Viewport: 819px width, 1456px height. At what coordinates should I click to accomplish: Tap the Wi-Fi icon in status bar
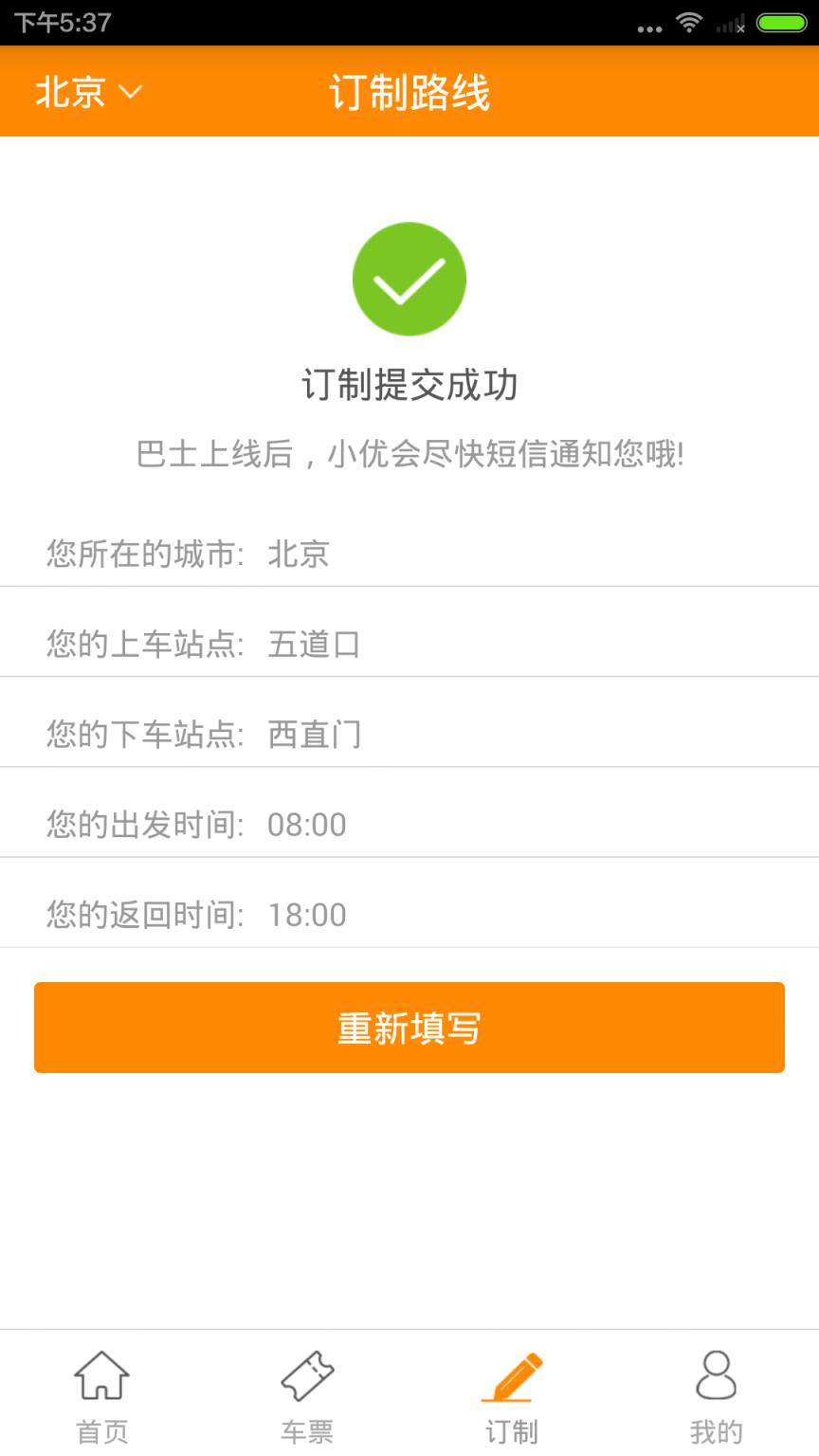point(689,23)
